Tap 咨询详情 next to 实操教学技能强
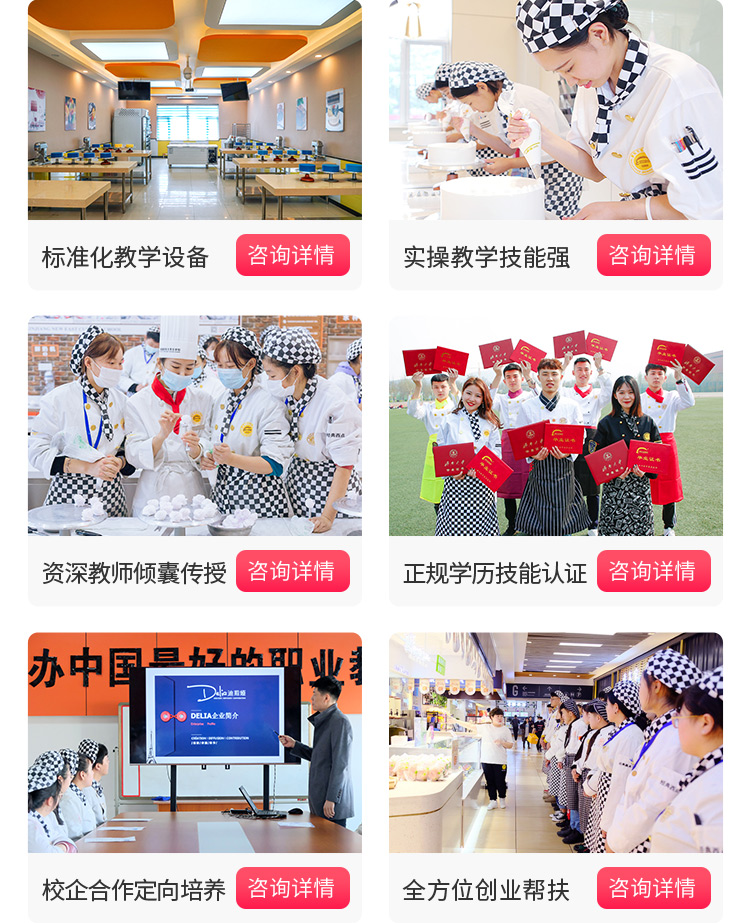Image resolution: width=750 pixels, height=923 pixels. point(653,255)
